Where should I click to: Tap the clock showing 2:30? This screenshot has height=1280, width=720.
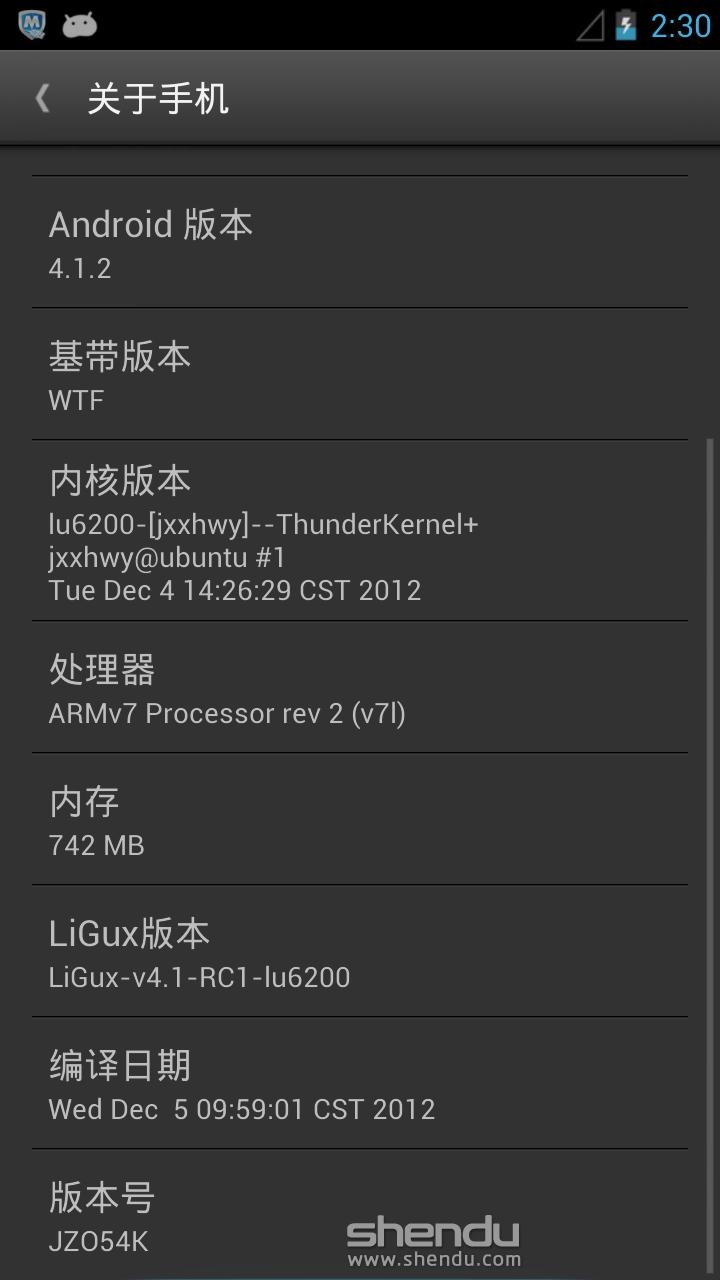(681, 25)
